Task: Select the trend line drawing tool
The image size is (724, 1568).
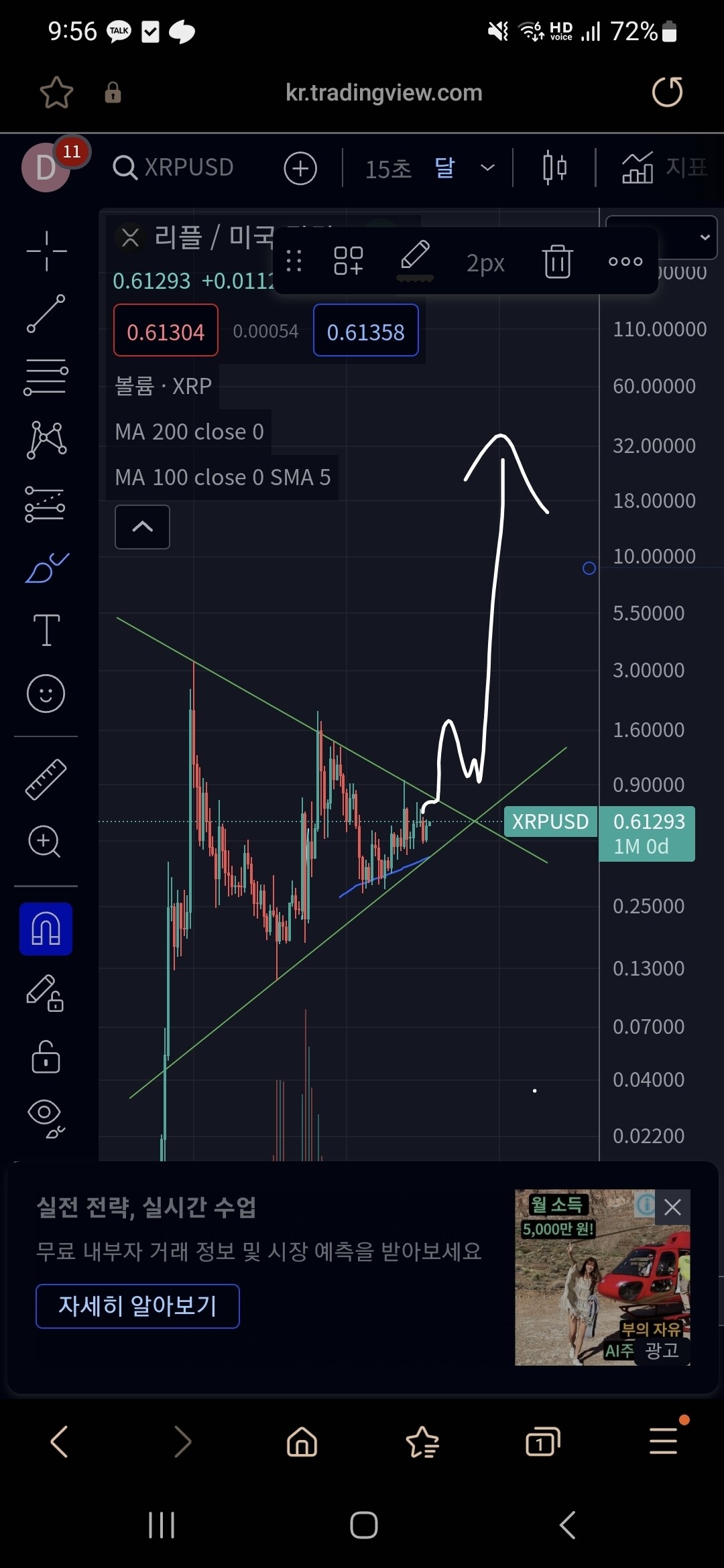Action: [x=46, y=314]
